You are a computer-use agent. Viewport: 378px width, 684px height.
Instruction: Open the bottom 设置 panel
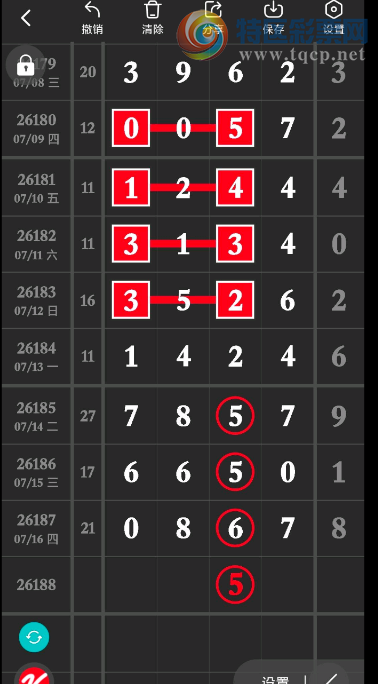click(275, 679)
